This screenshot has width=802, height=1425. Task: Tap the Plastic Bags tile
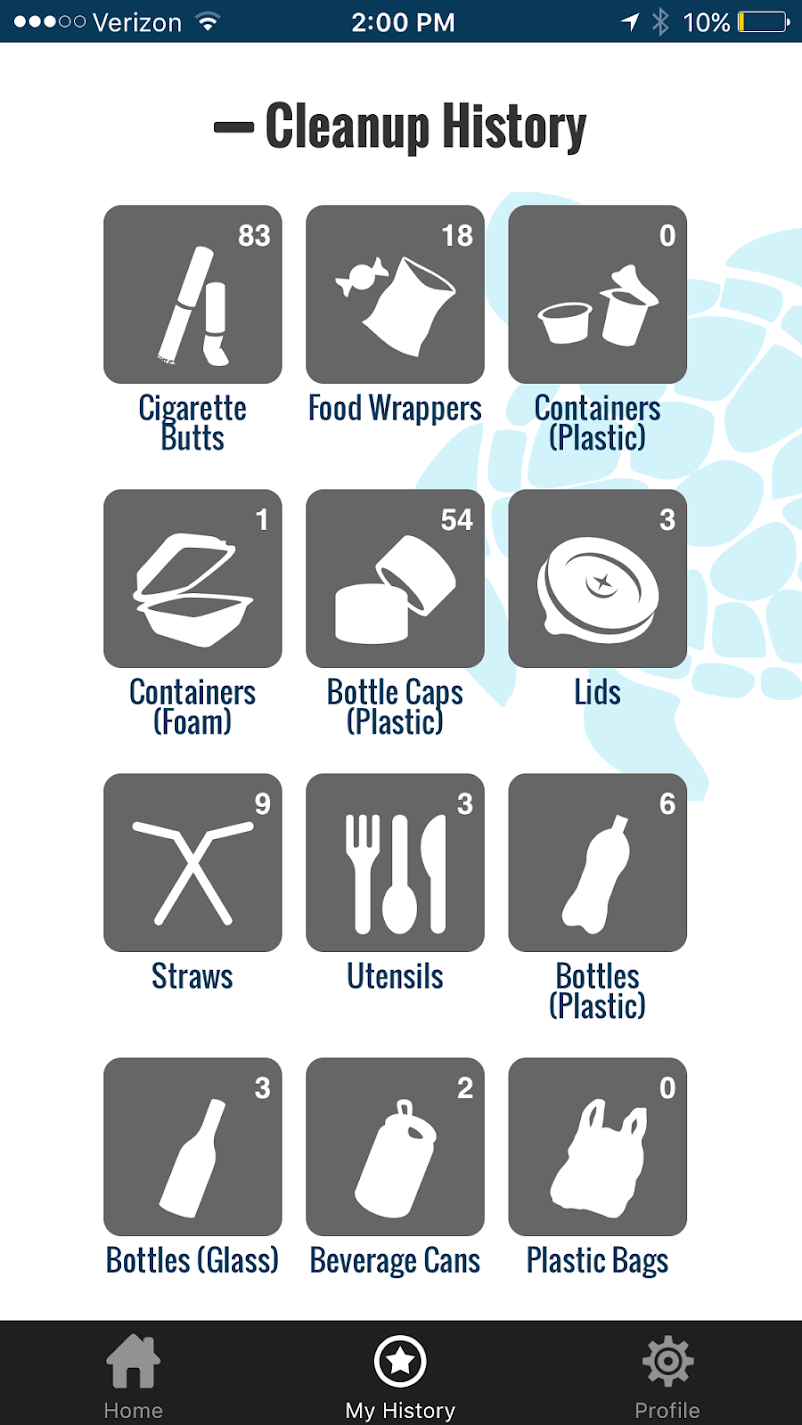tap(597, 1146)
